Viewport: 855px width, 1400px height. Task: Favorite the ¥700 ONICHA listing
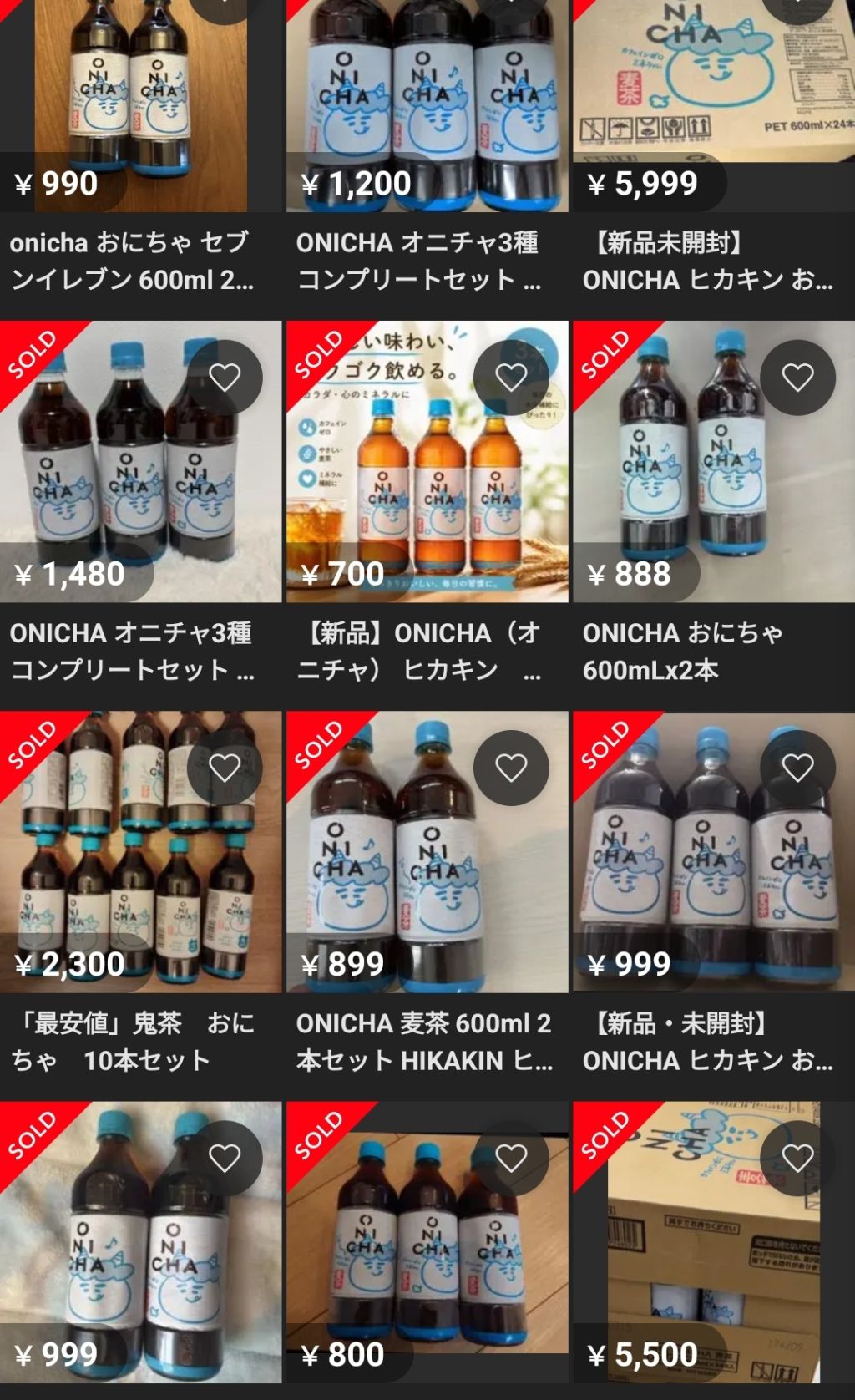coord(511,378)
